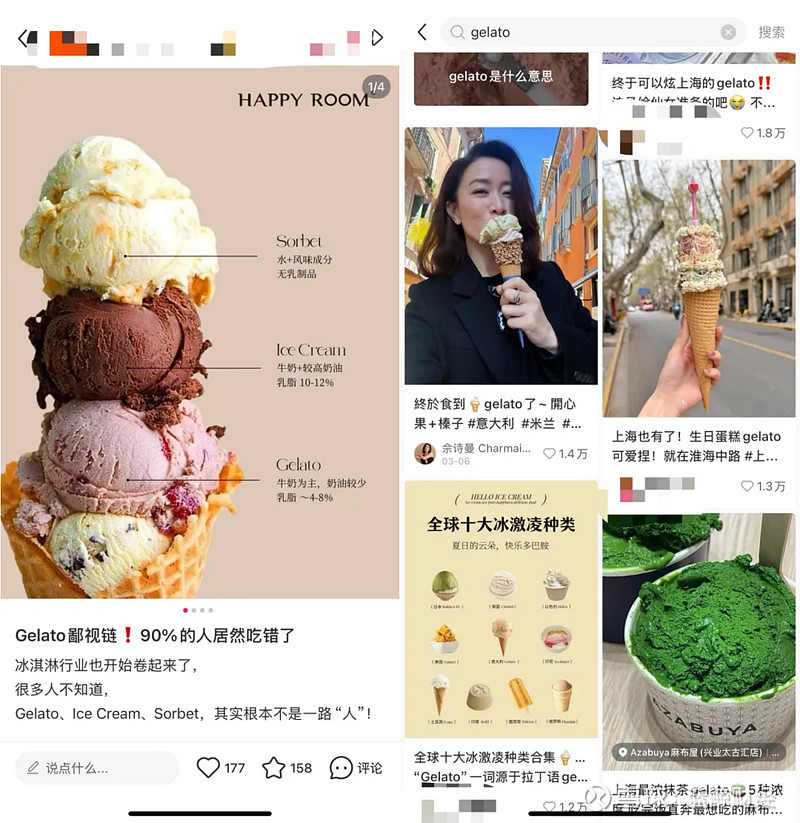Tap the star icon to collect the post
The height and width of the screenshot is (823, 800).
[277, 768]
